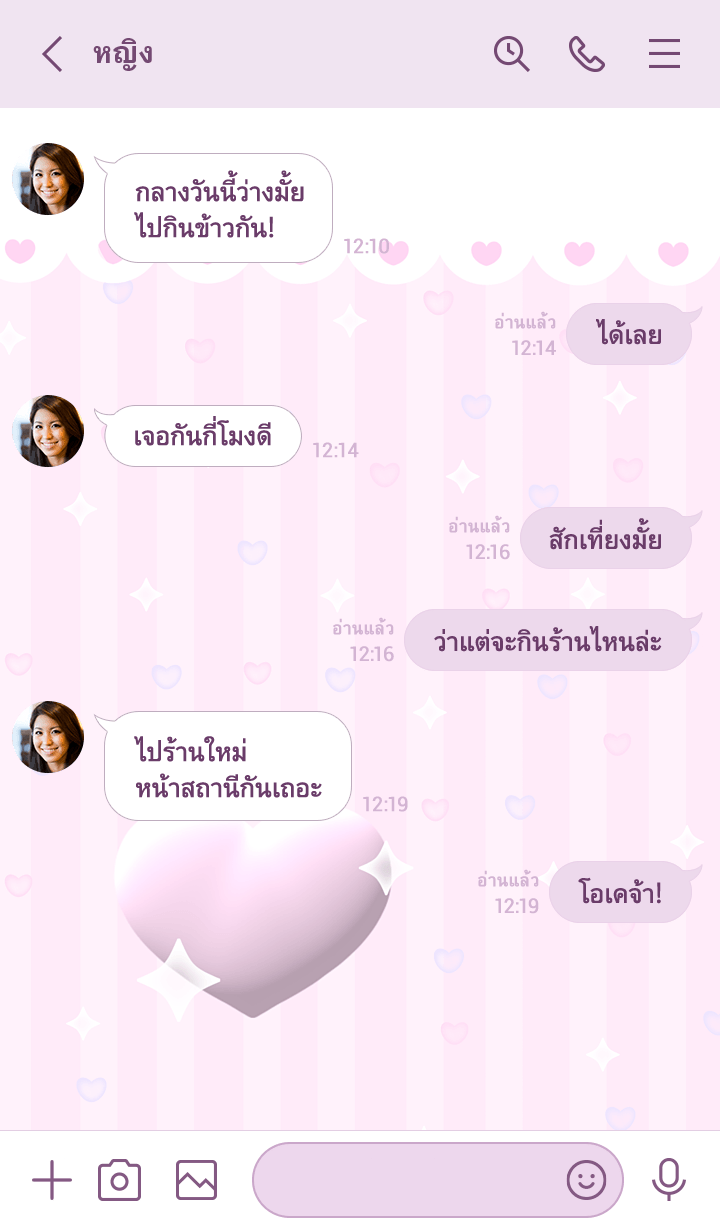Viewport: 720px width, 1232px height.
Task: Go back from the หญิง chat
Action: 52,54
